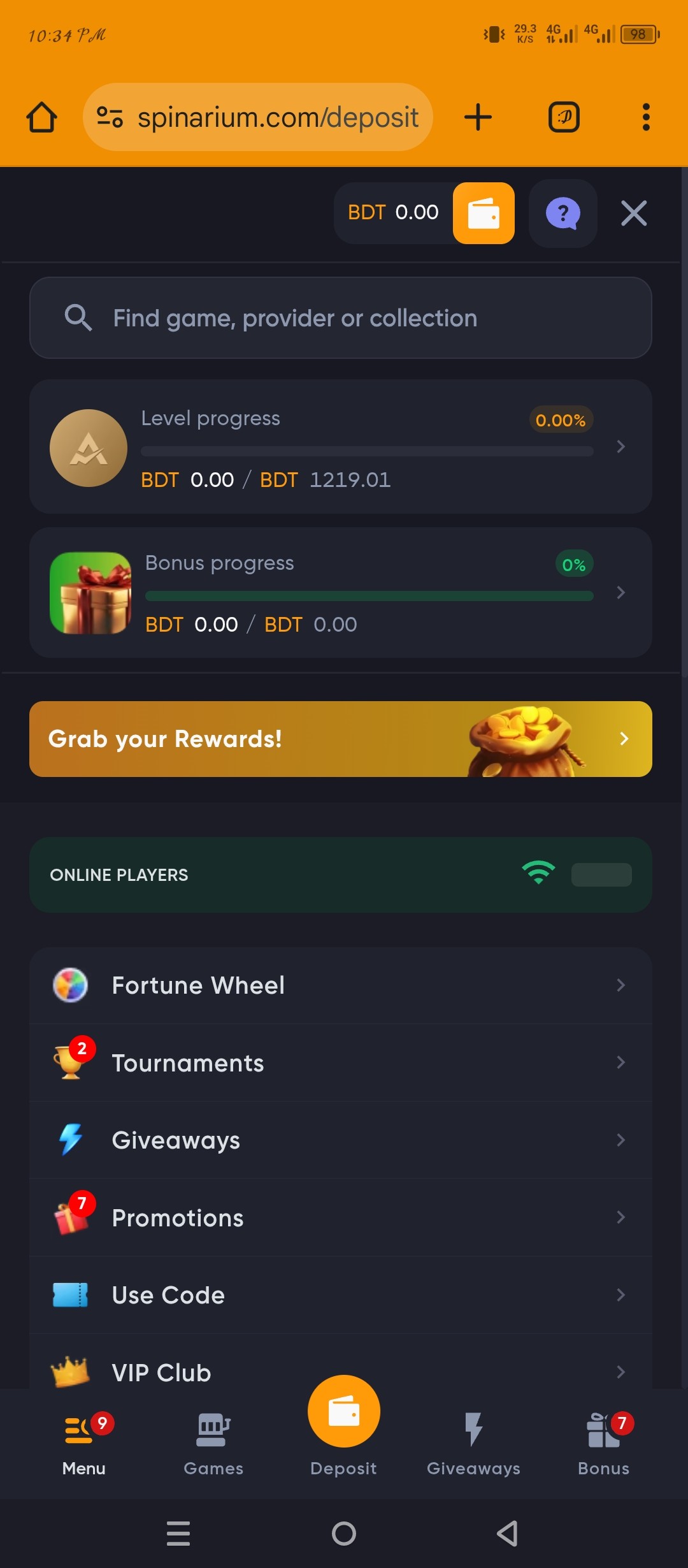Open VIP Club
Screen dimensions: 688x1568
[x=341, y=1370]
